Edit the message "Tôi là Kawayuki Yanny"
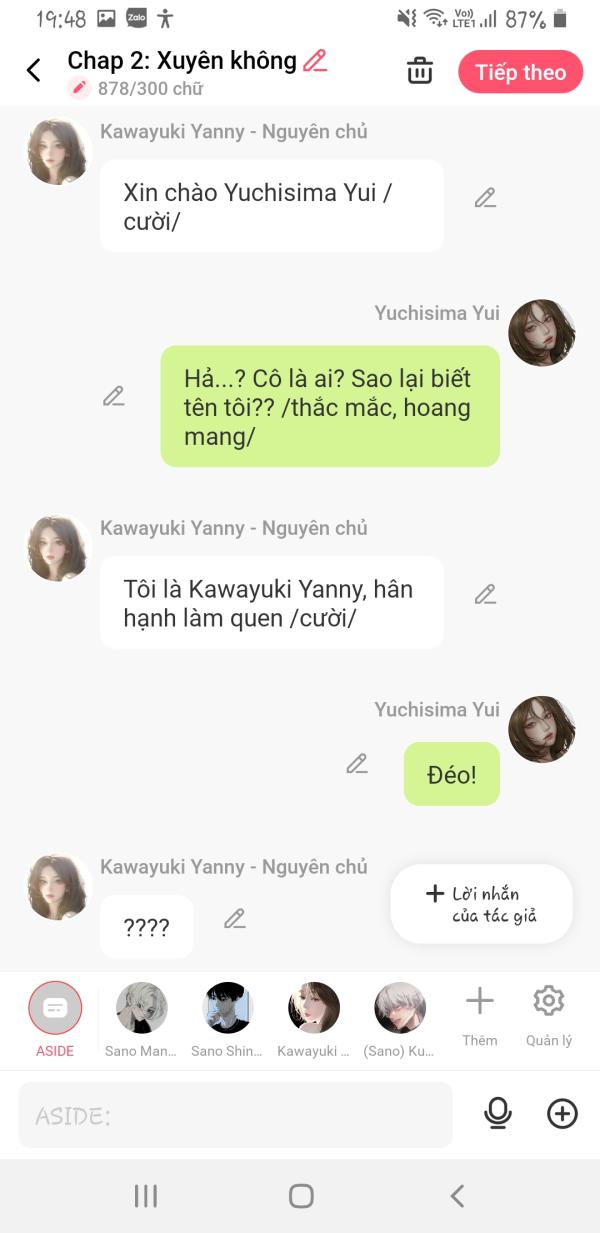Viewport: 600px width, 1233px height. pyautogui.click(x=485, y=595)
